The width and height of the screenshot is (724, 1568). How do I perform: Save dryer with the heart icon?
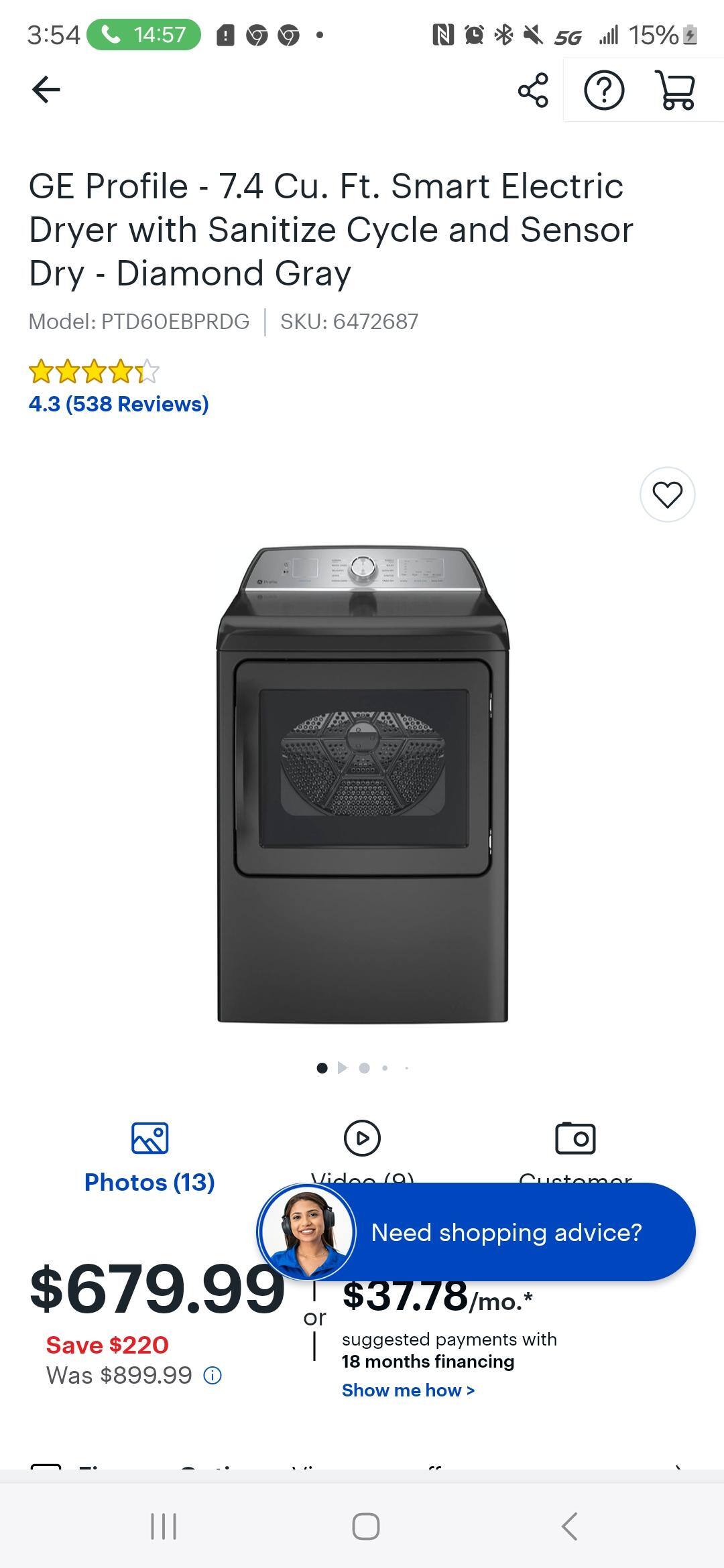click(667, 495)
